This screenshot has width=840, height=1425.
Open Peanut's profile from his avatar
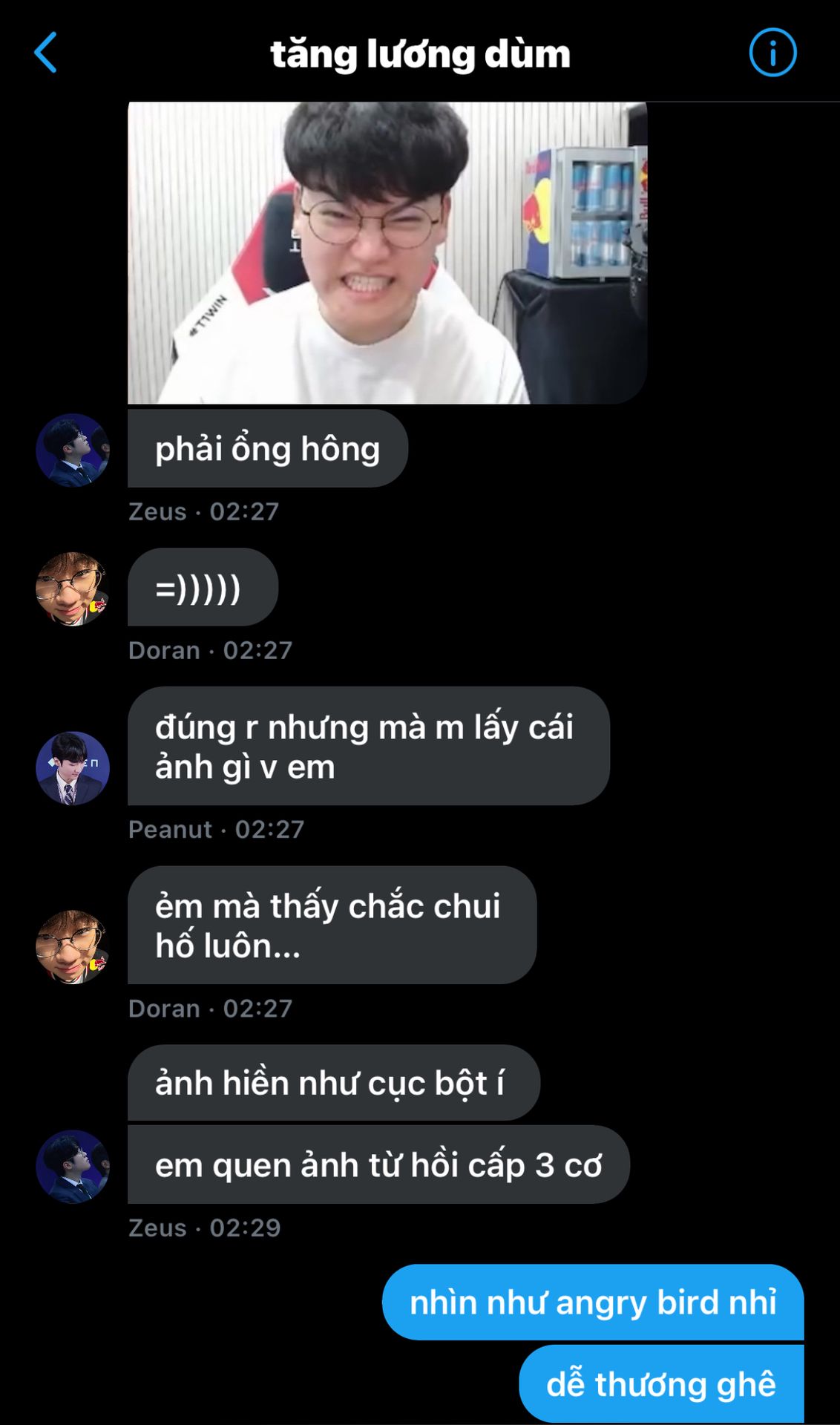pyautogui.click(x=73, y=768)
